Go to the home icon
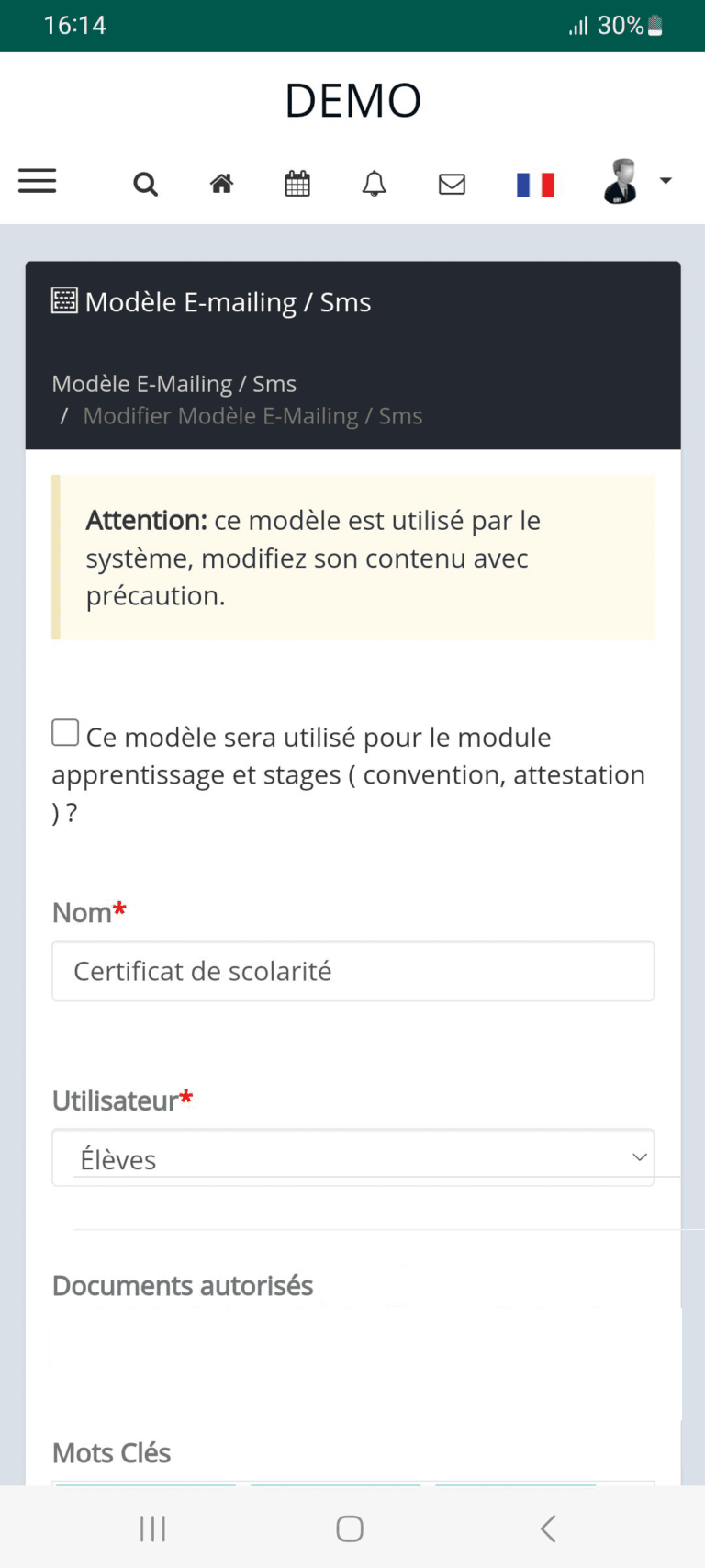Image resolution: width=705 pixels, height=1568 pixels. click(x=221, y=184)
